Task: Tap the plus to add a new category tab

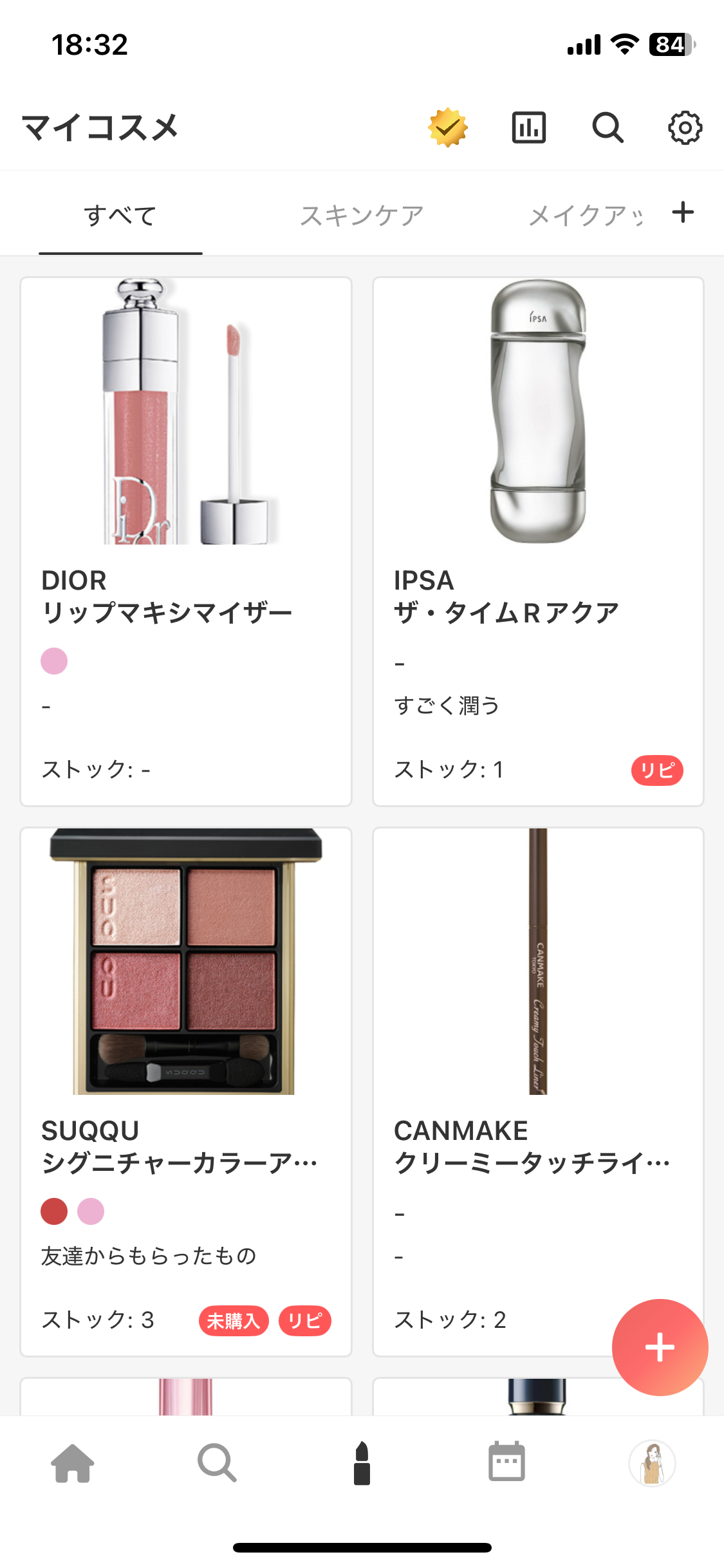Action: [682, 212]
